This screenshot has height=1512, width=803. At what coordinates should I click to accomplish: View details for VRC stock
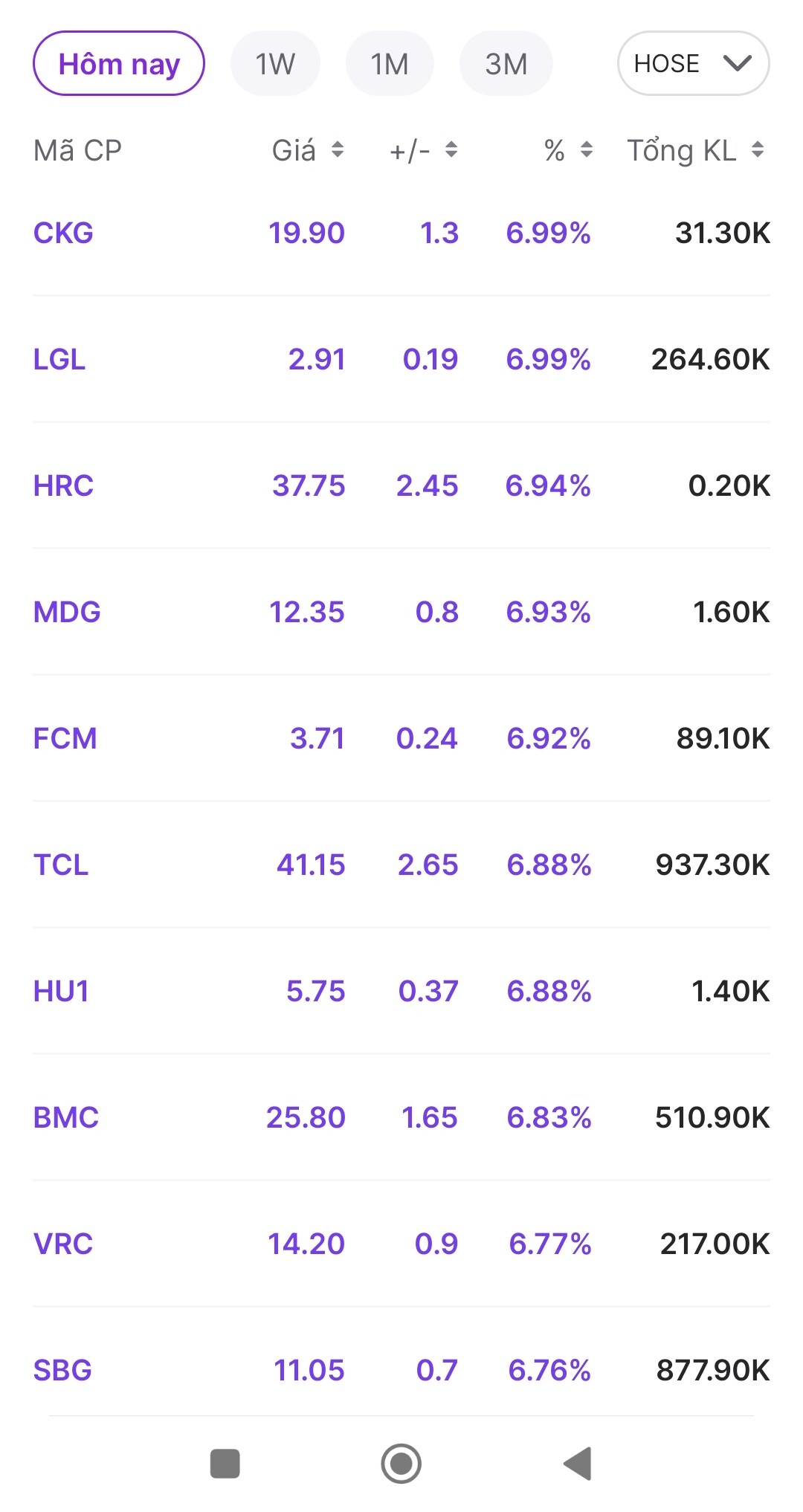click(63, 1244)
